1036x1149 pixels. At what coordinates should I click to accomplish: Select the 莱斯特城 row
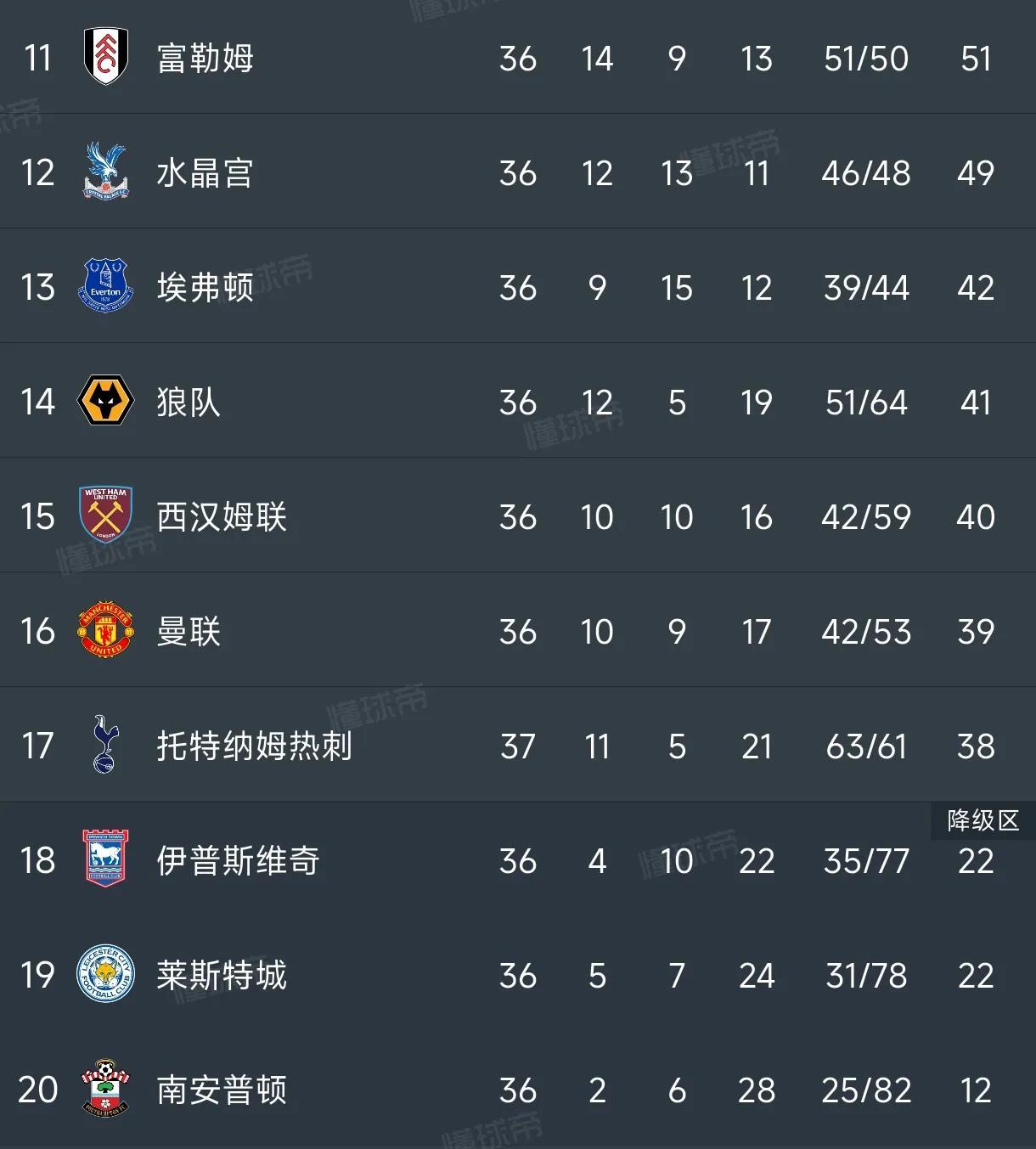pos(223,976)
